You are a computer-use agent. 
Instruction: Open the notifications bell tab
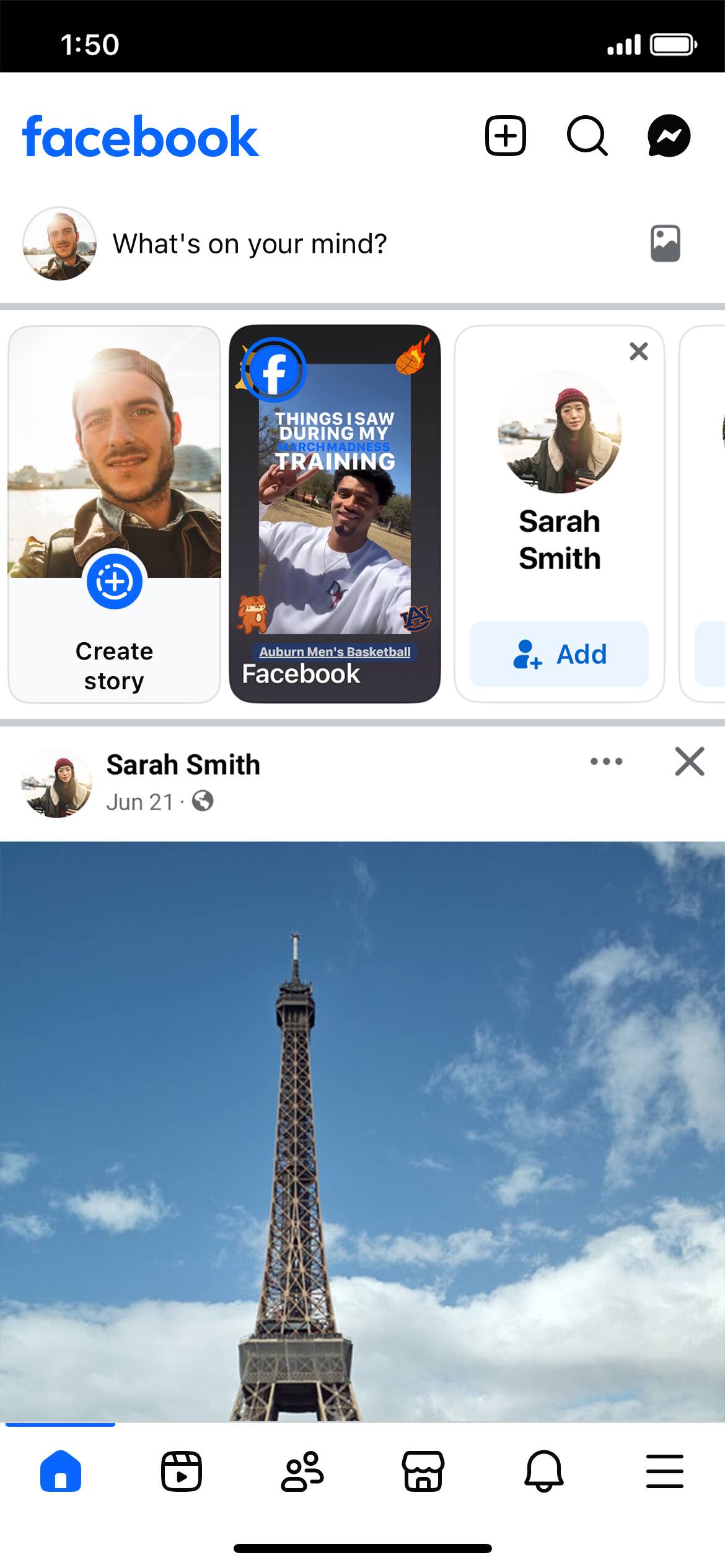[544, 1471]
